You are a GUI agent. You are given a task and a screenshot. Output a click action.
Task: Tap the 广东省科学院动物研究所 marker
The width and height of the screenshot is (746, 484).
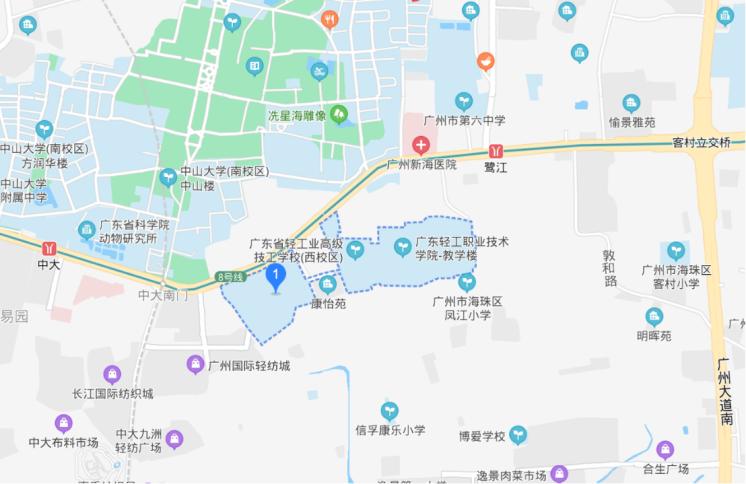pyautogui.click(x=88, y=231)
